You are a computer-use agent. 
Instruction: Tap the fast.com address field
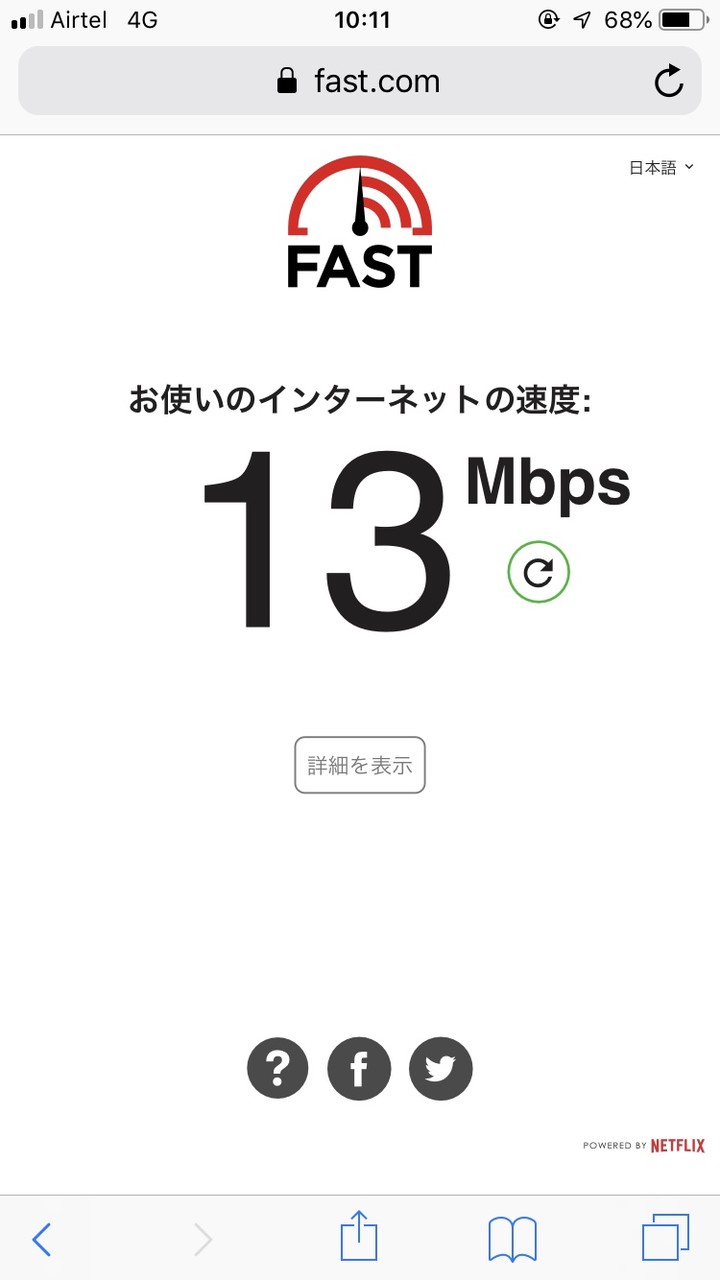359,81
